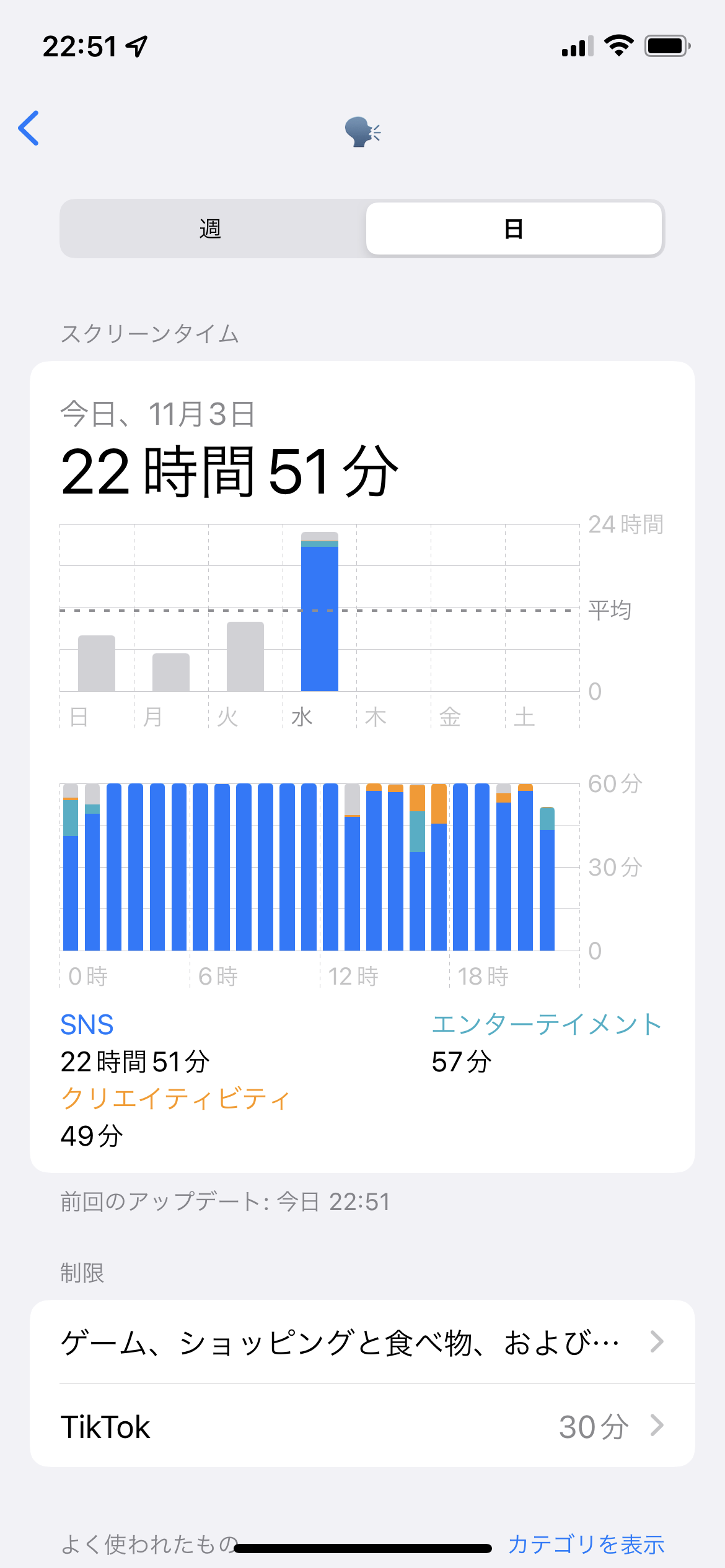Open the ゲーム、ショッピングと食べ物 limit row

click(x=362, y=1342)
